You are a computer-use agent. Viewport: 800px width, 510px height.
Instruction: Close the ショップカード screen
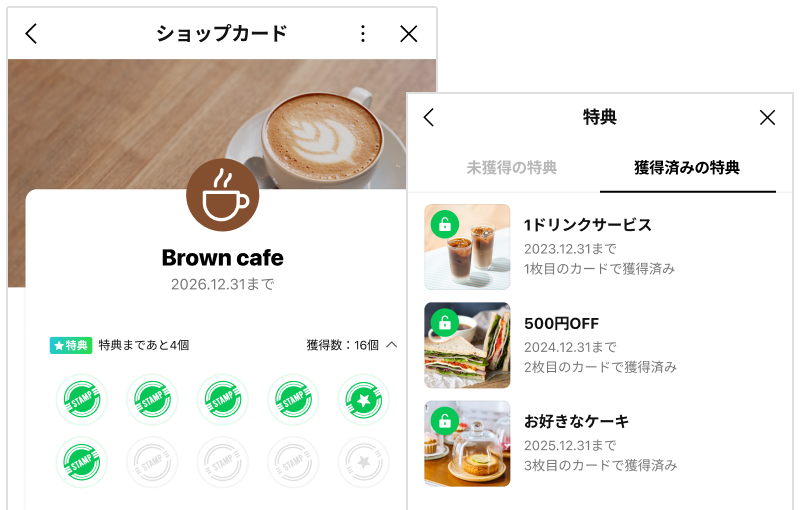[408, 34]
